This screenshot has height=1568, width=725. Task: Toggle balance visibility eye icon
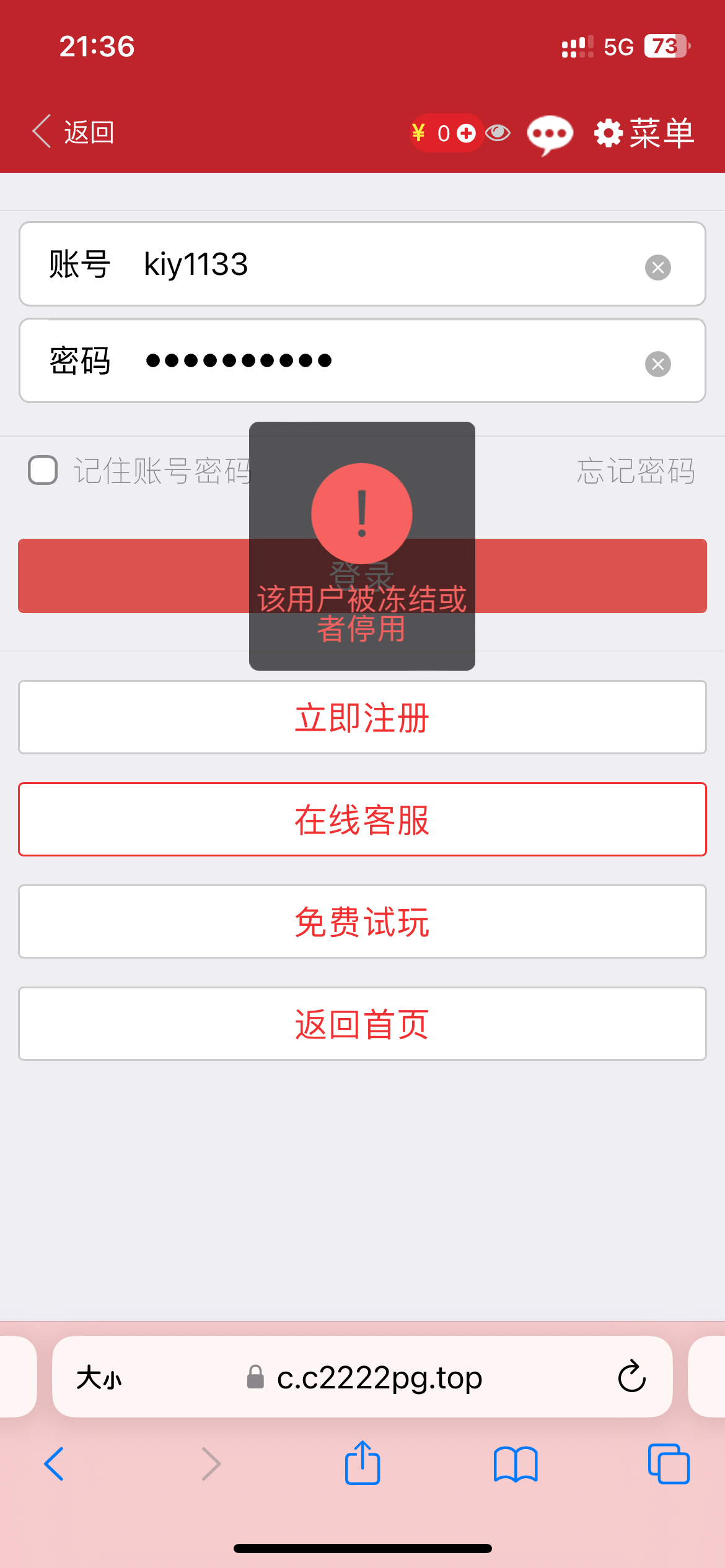coord(498,133)
